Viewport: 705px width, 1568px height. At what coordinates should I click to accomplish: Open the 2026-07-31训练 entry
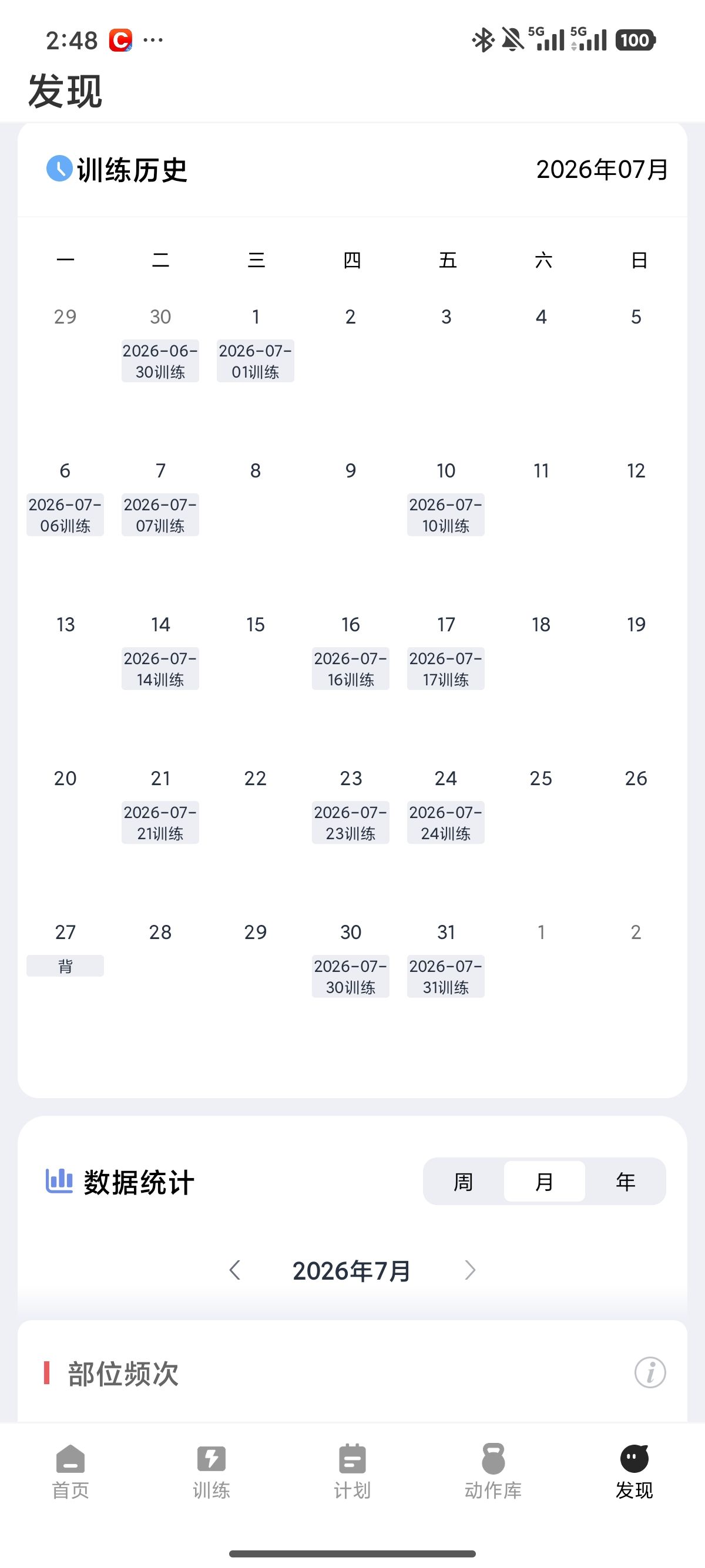tap(446, 977)
